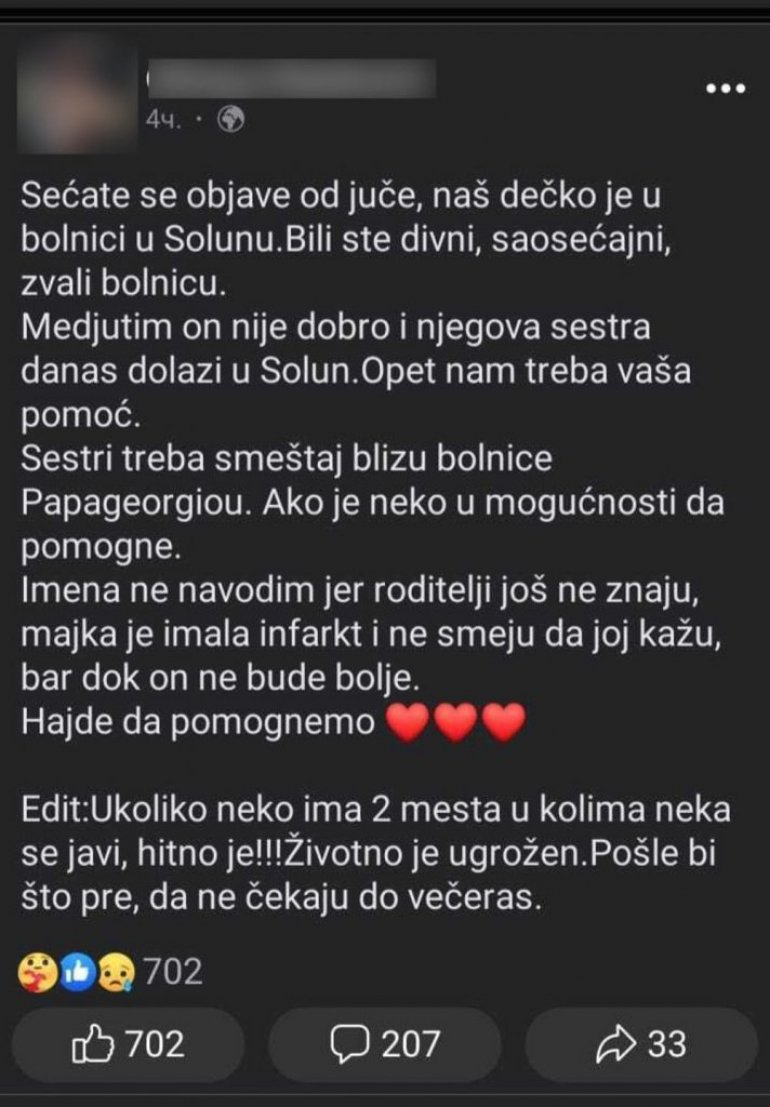The image size is (770, 1107).
Task: Open the blurred author name profile
Action: click(290, 78)
